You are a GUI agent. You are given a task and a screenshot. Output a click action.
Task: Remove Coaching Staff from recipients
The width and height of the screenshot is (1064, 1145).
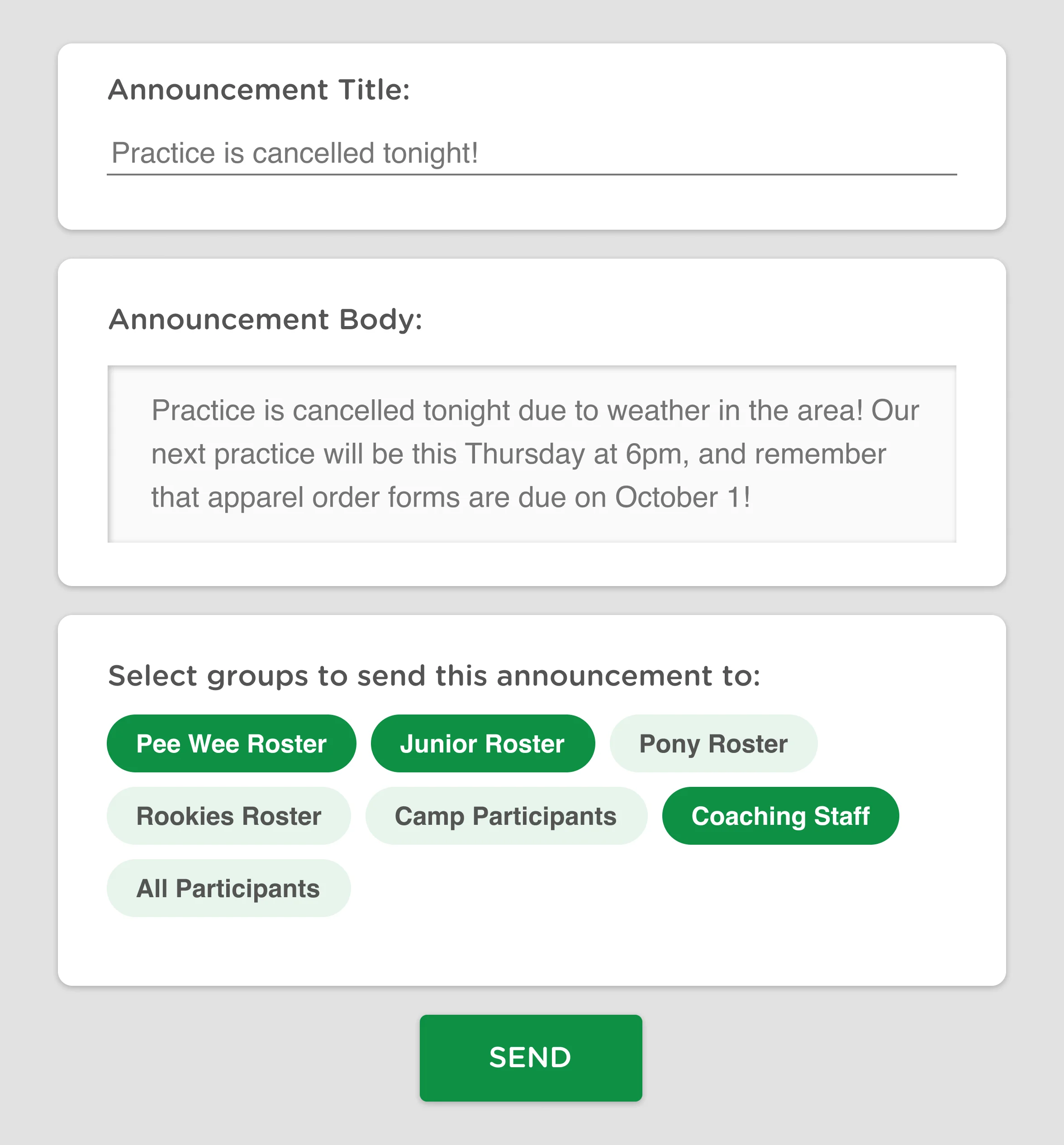[780, 816]
